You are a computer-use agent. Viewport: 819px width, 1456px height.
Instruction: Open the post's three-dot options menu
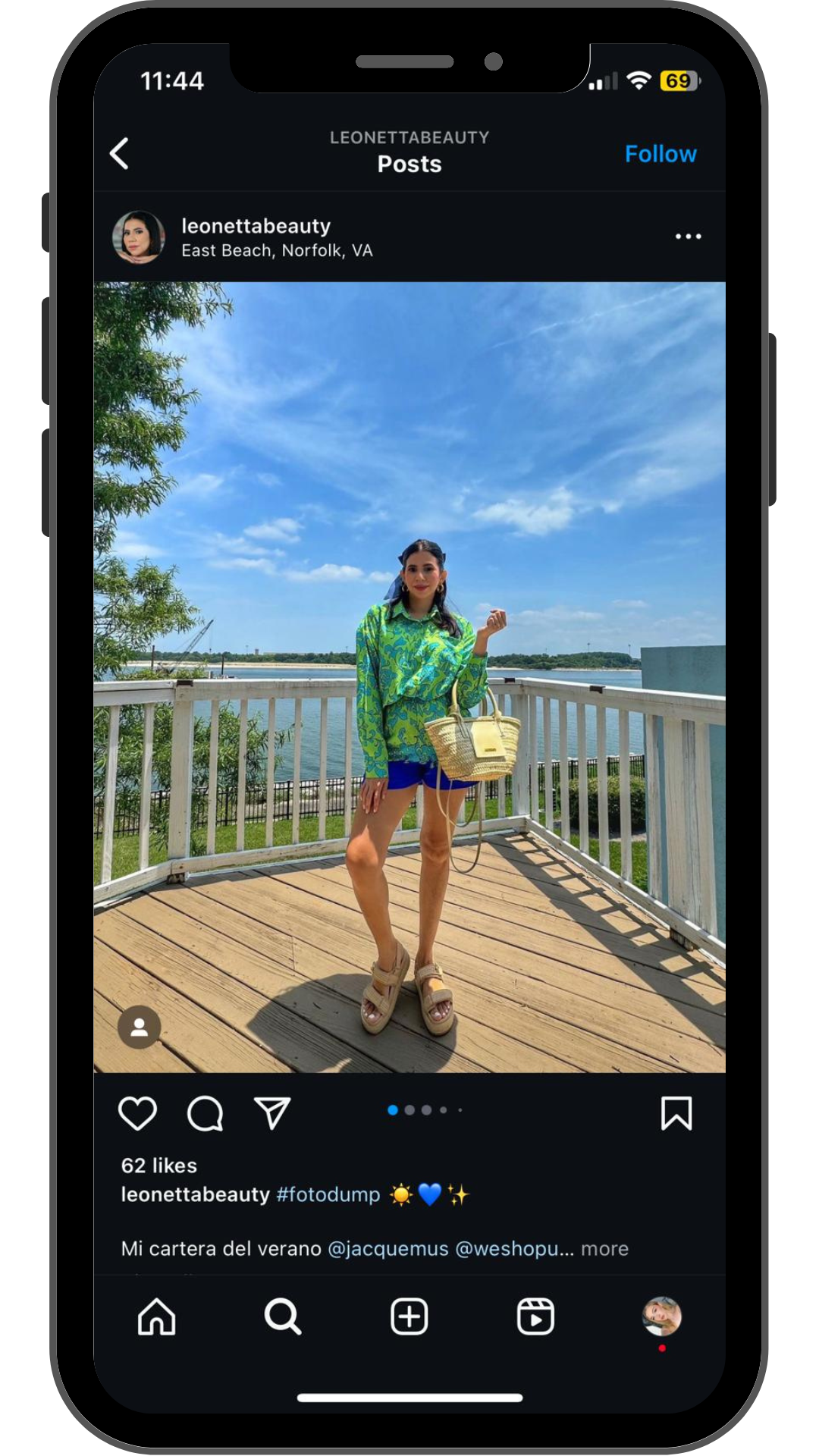(x=688, y=237)
